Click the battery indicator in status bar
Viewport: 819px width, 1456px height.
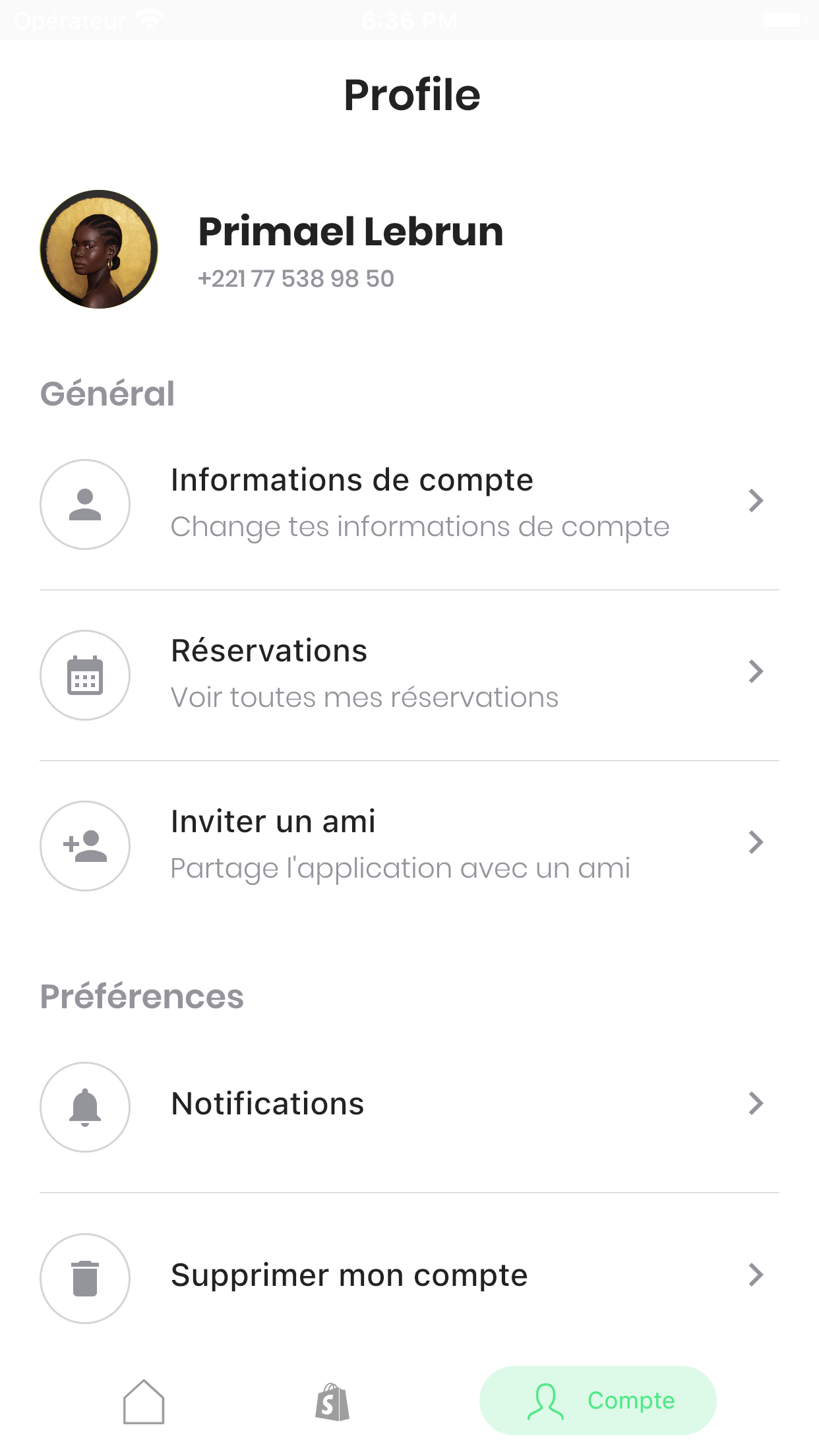pos(782,18)
